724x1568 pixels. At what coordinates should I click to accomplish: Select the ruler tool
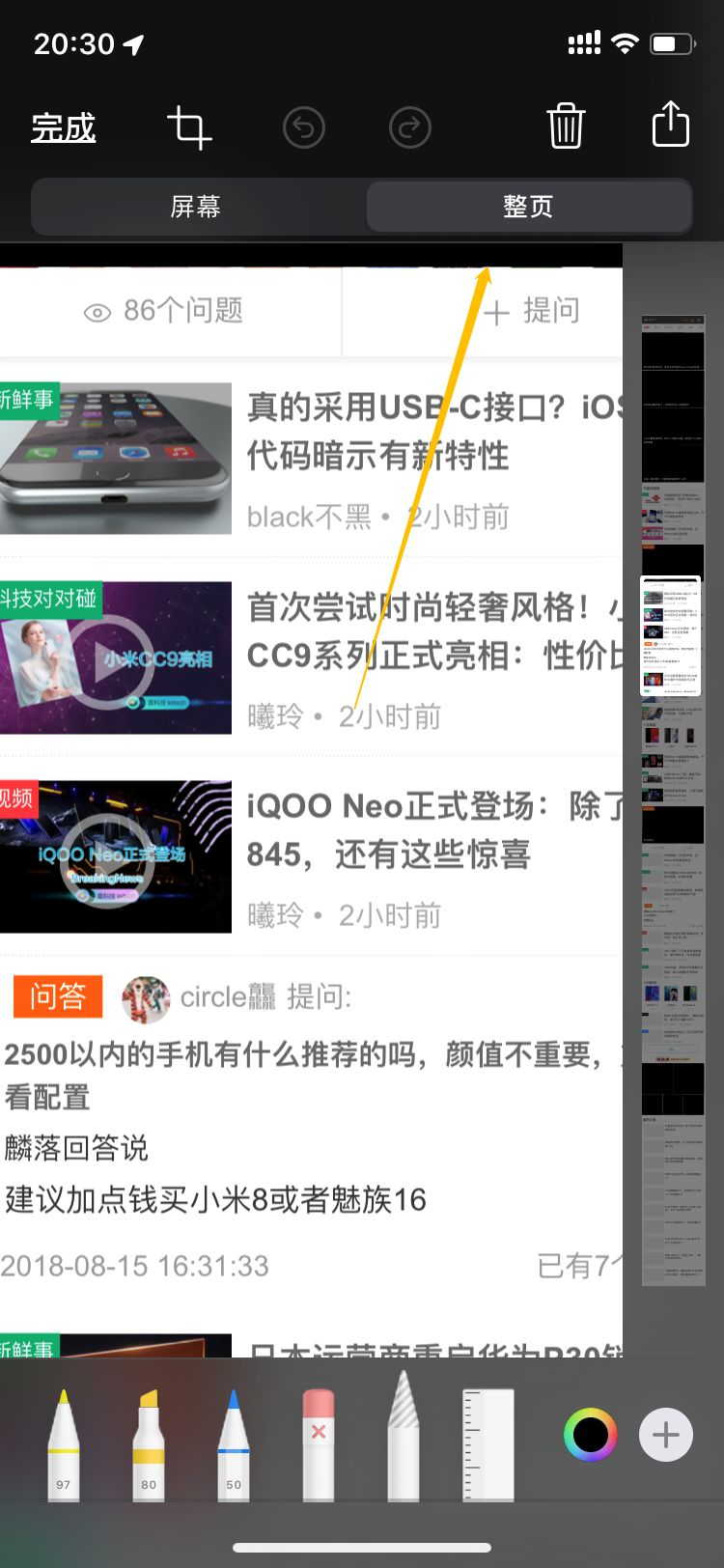tap(487, 1444)
